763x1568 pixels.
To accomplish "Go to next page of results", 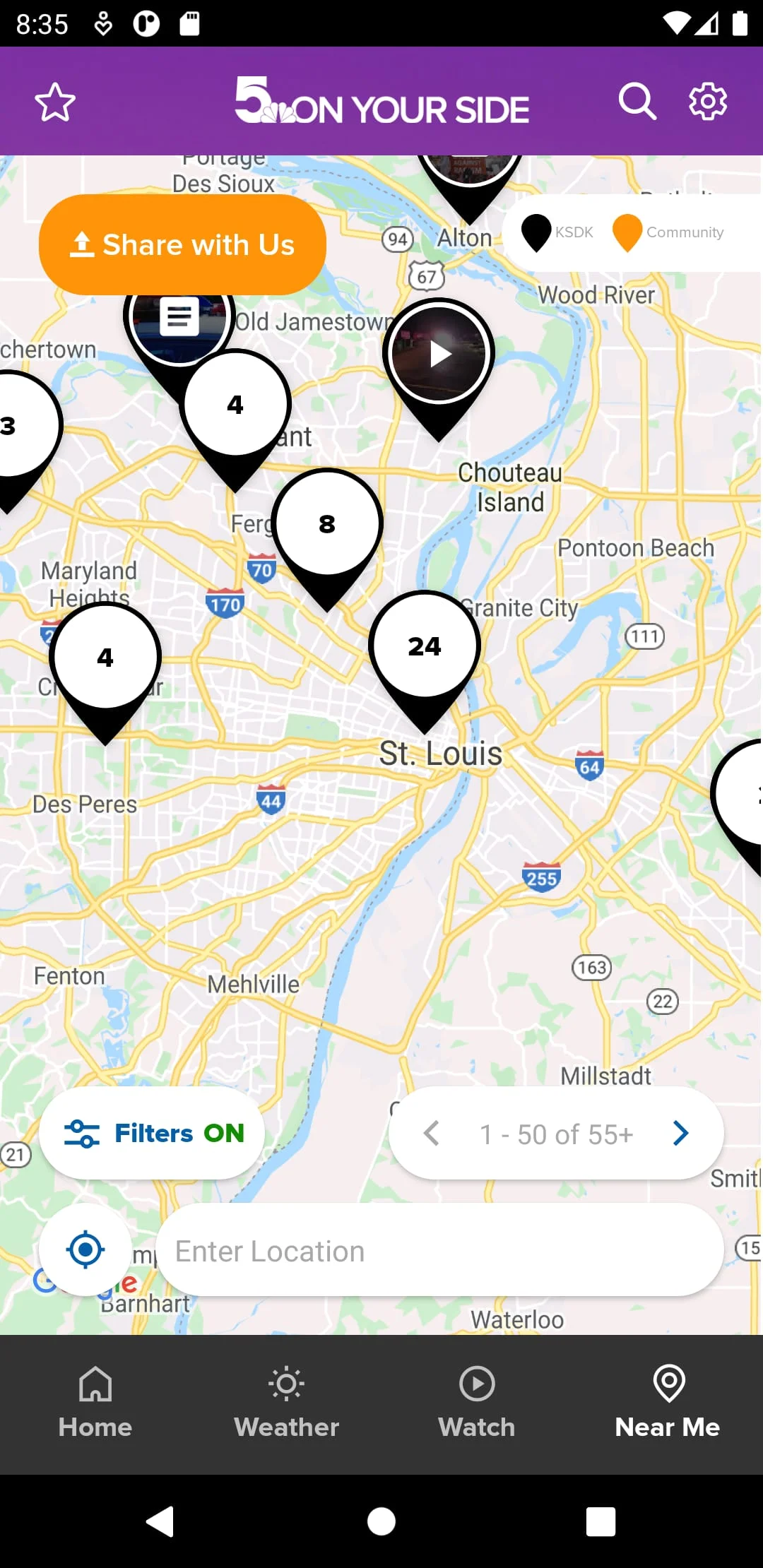I will pos(680,1133).
